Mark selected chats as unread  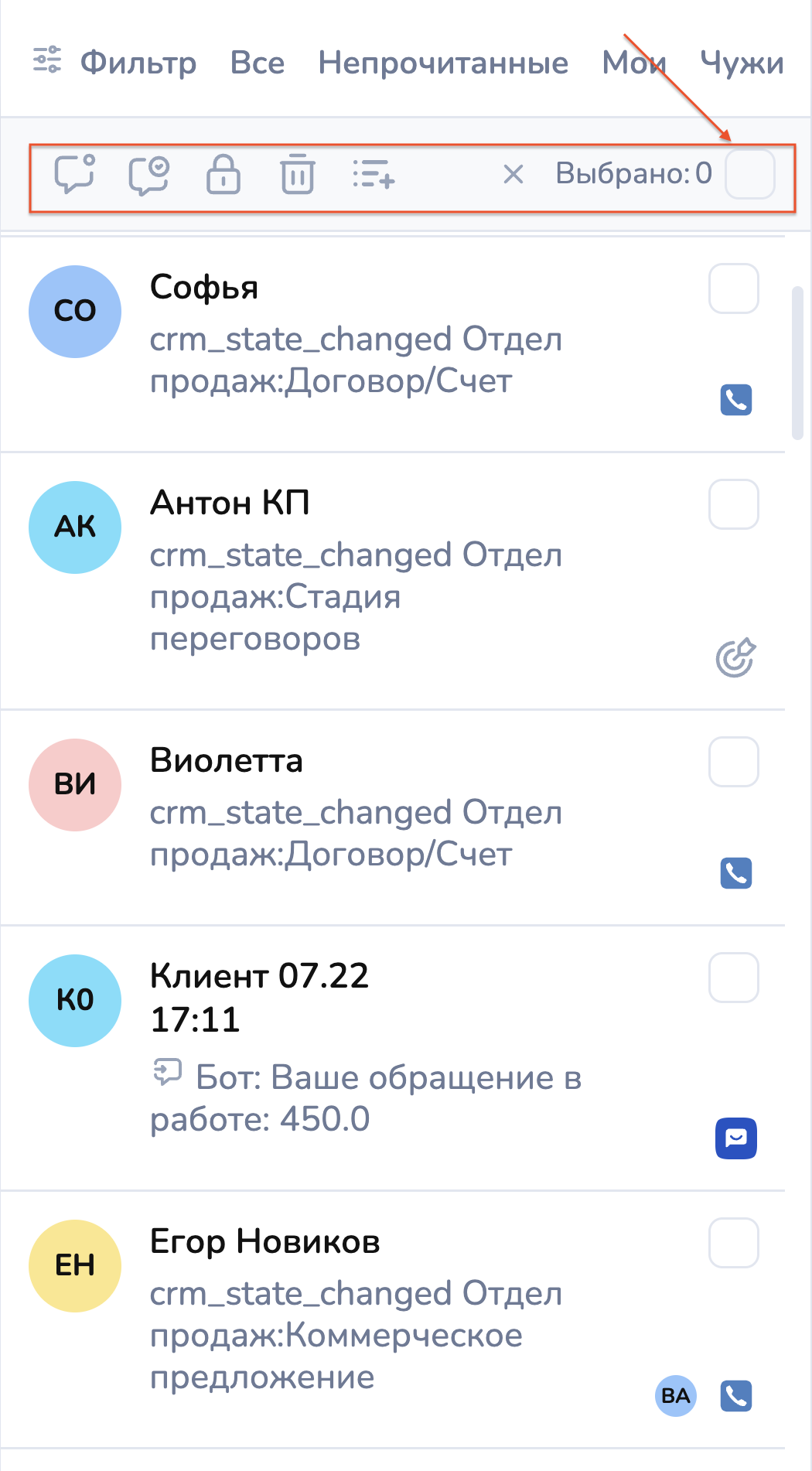pos(74,174)
